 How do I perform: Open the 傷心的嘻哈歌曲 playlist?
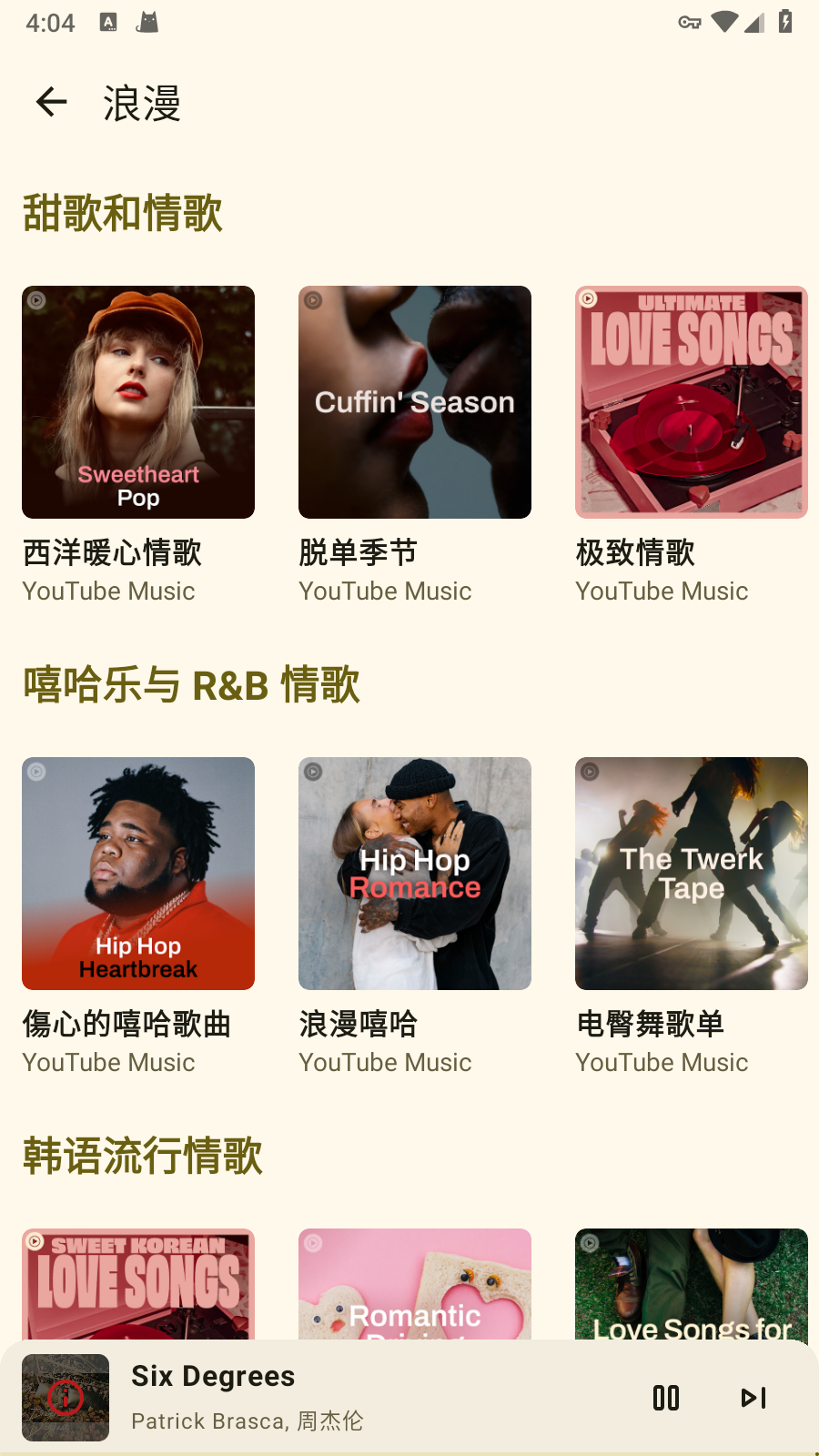[x=138, y=874]
